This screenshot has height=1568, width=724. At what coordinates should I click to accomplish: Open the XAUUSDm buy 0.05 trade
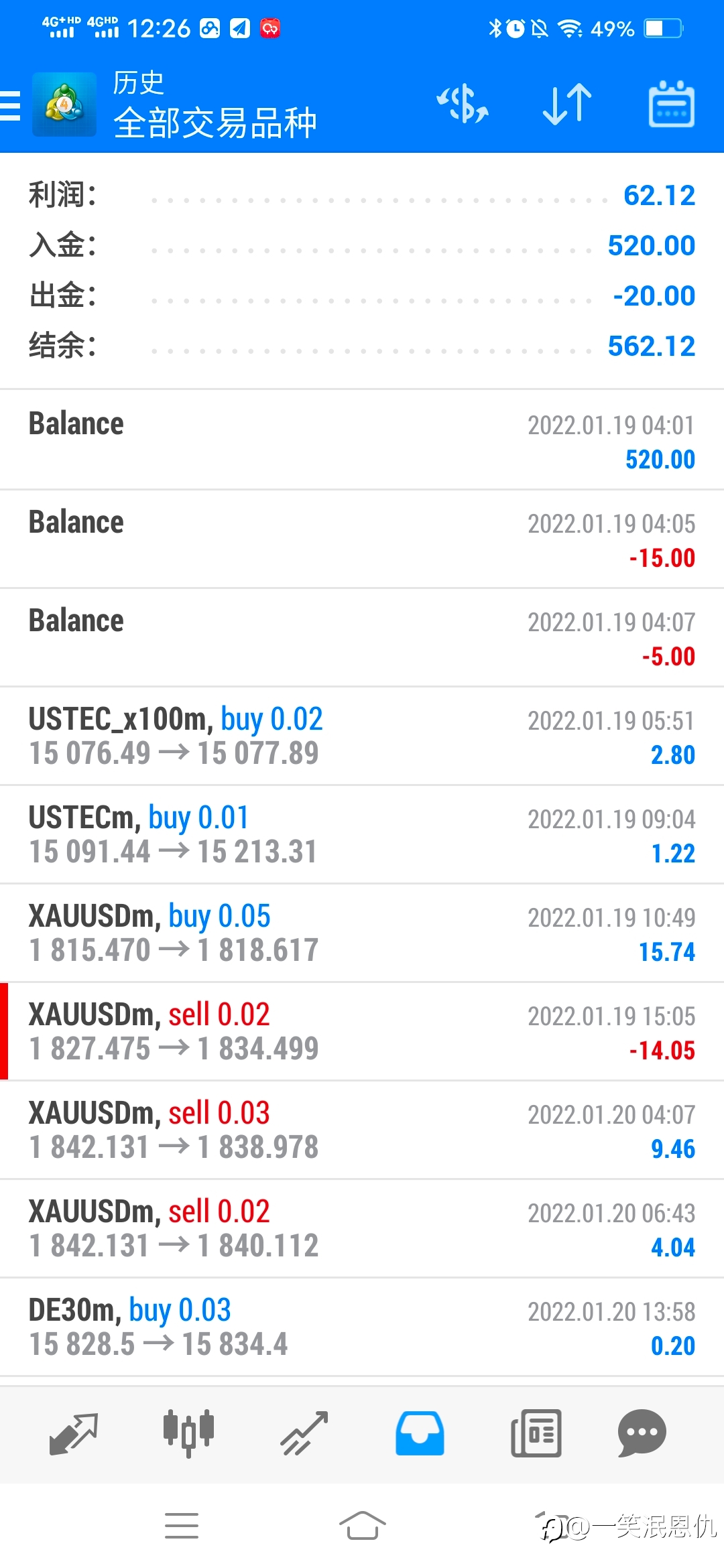coord(362,933)
